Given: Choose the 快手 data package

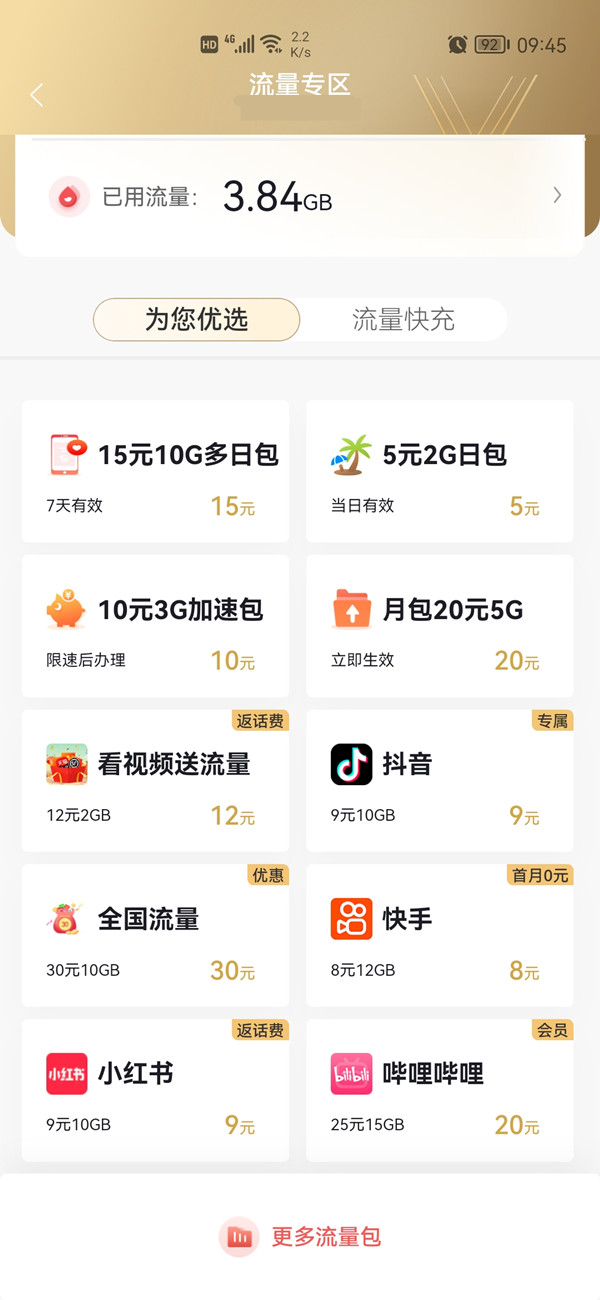Looking at the screenshot, I should 439,935.
